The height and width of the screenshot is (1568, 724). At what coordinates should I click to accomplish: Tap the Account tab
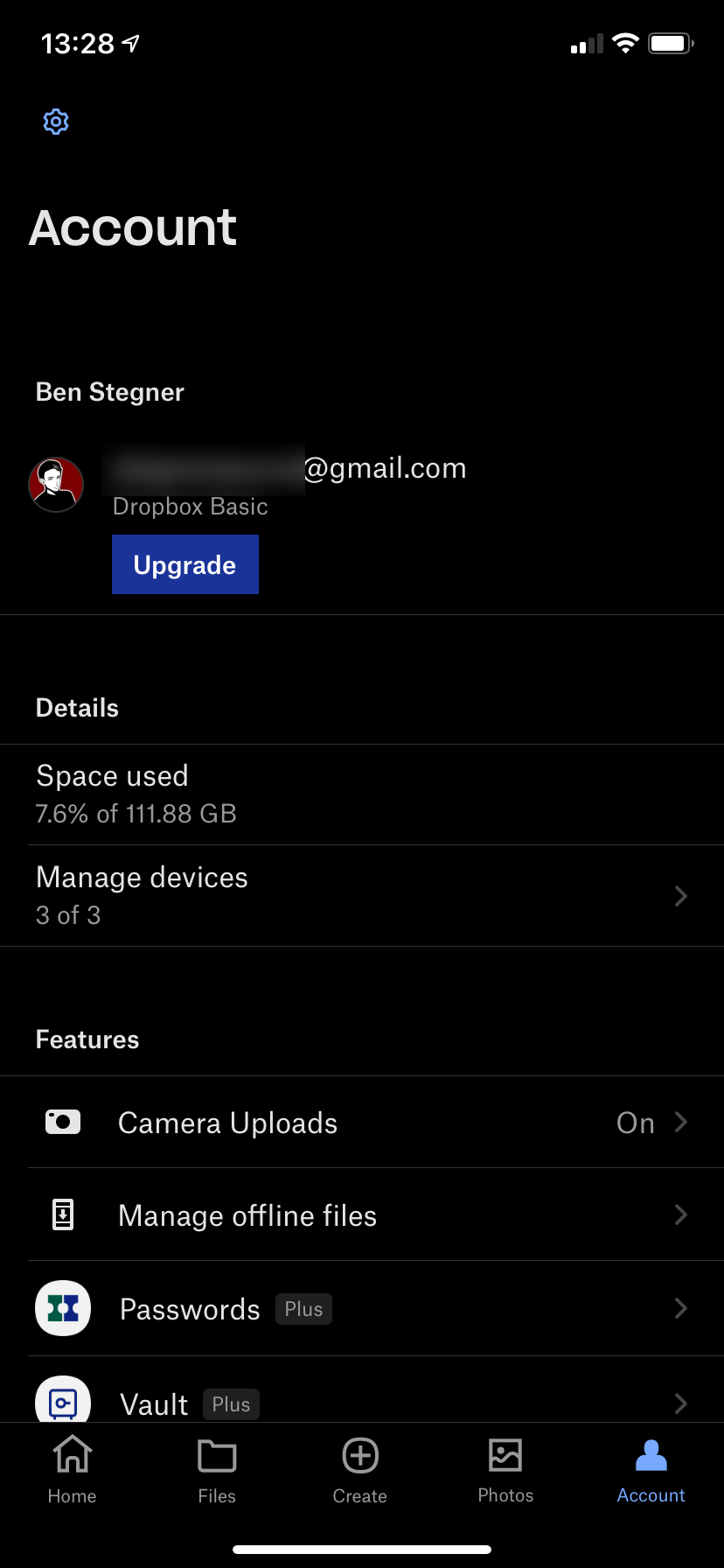pyautogui.click(x=651, y=1470)
